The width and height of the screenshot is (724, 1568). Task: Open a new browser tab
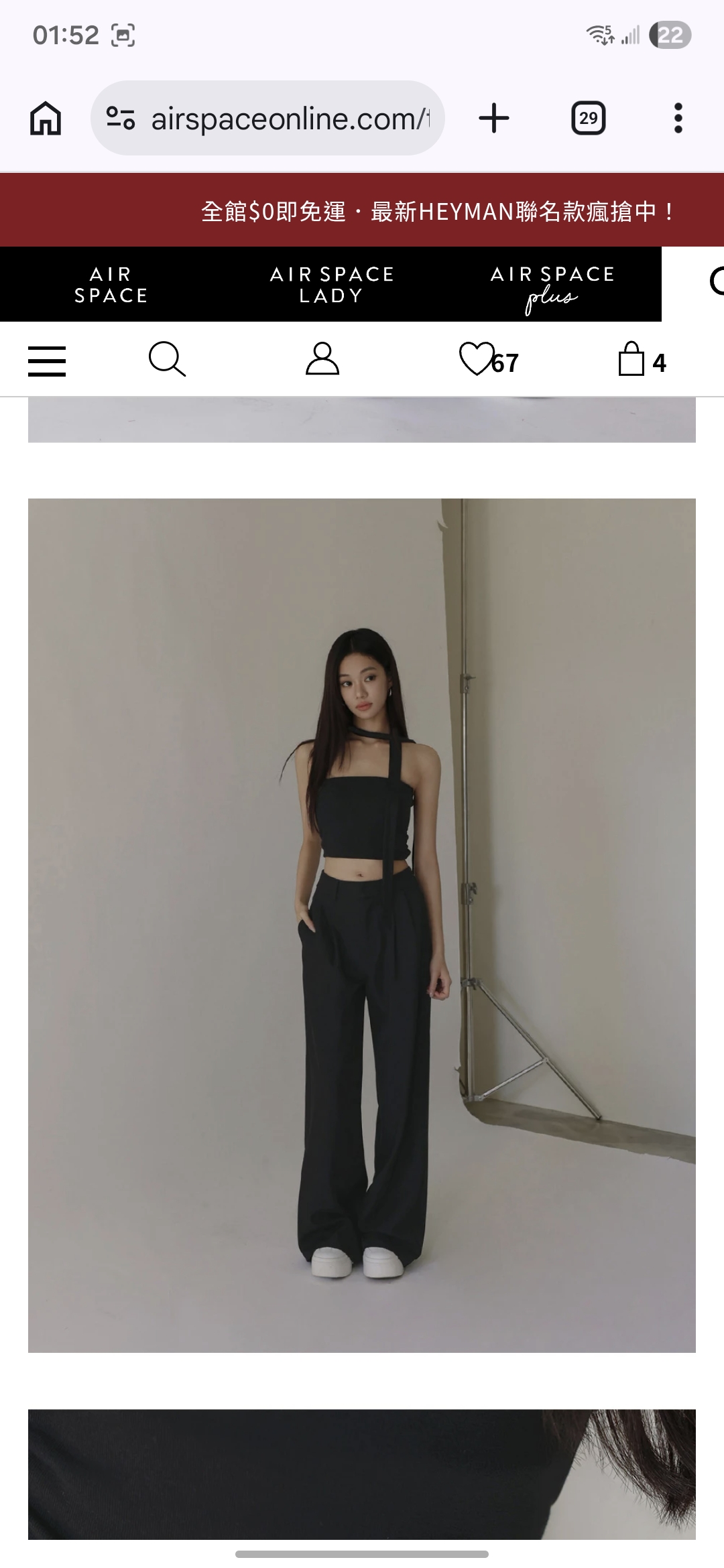pyautogui.click(x=494, y=119)
